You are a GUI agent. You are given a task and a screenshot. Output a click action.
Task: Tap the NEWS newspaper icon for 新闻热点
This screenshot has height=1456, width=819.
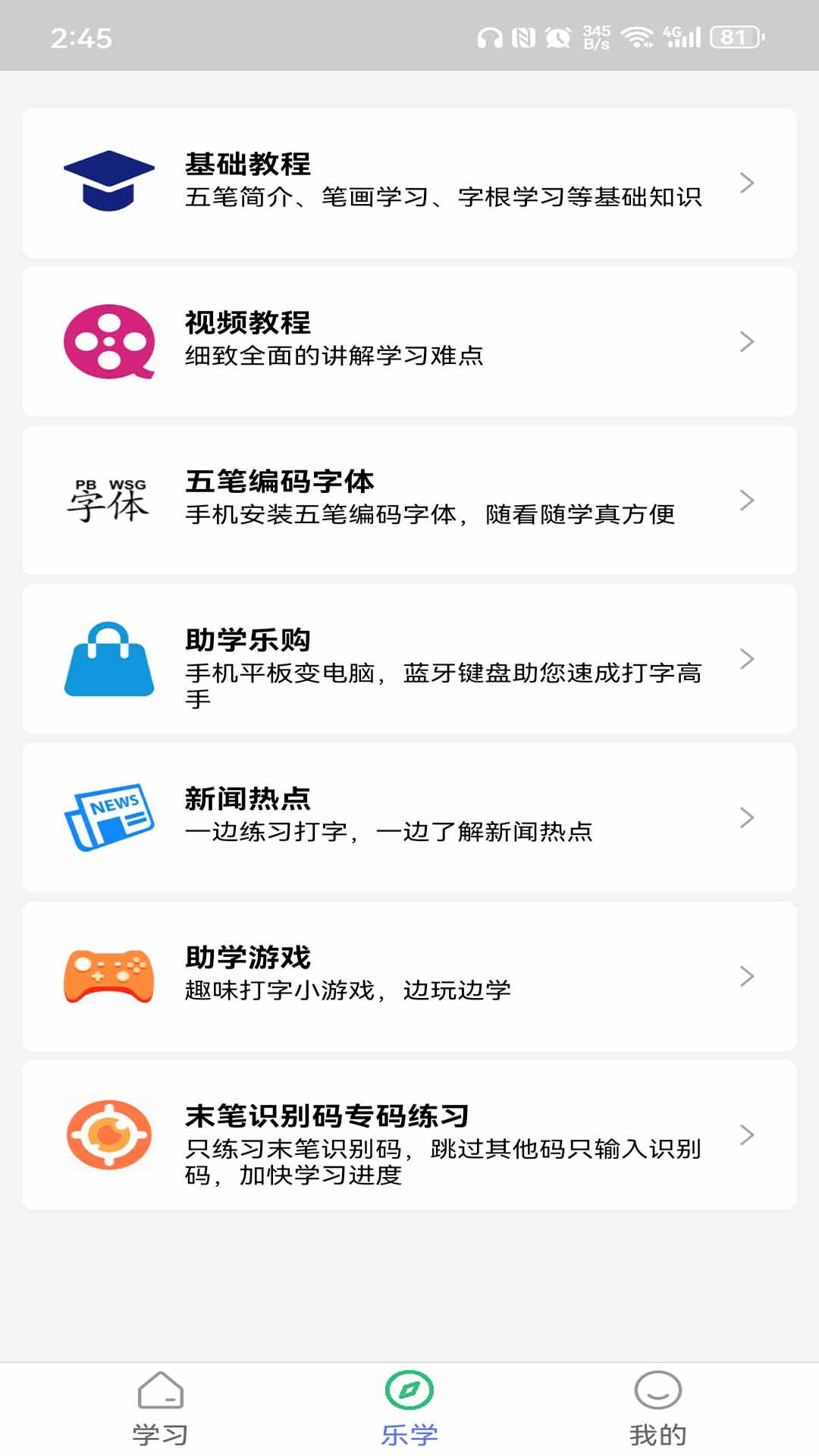pyautogui.click(x=110, y=817)
